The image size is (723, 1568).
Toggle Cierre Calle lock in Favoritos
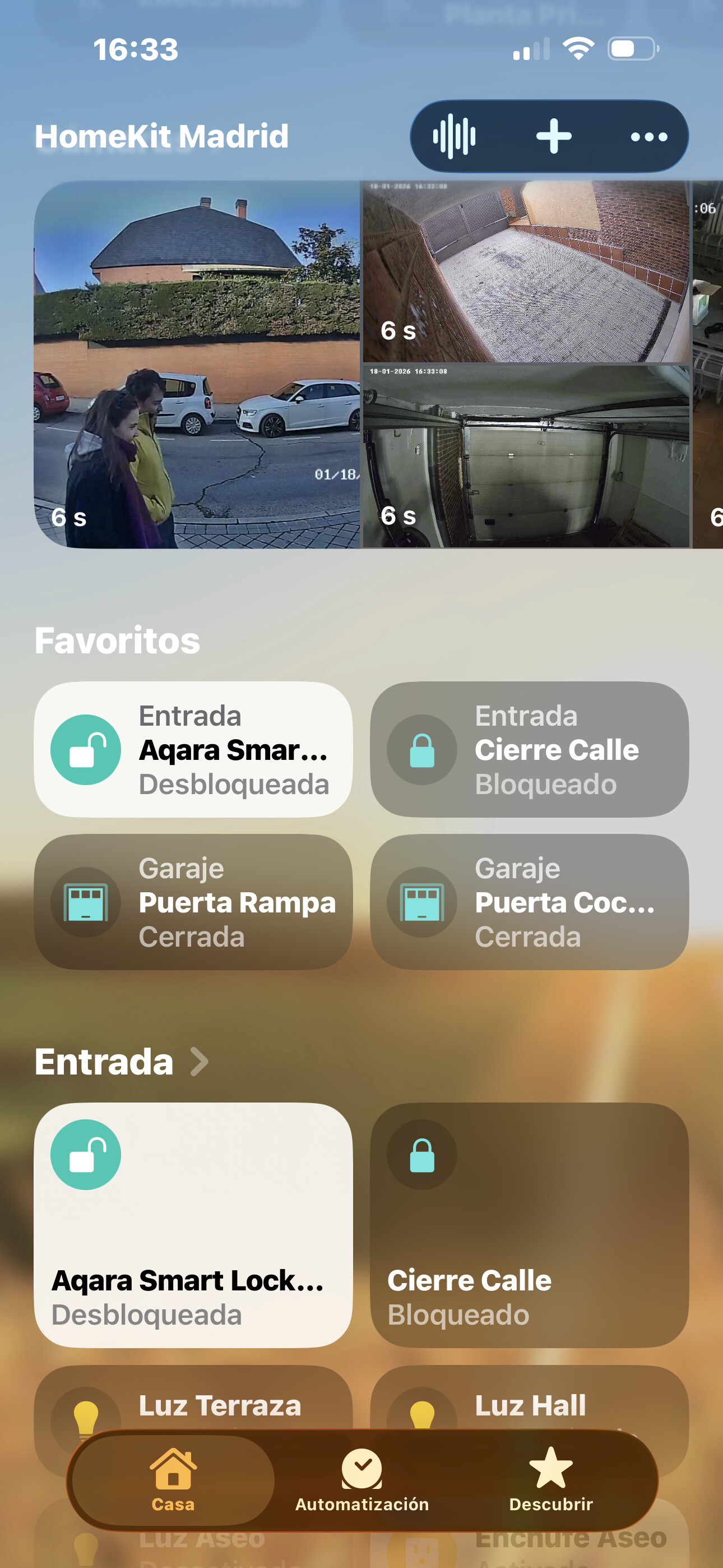click(x=421, y=749)
